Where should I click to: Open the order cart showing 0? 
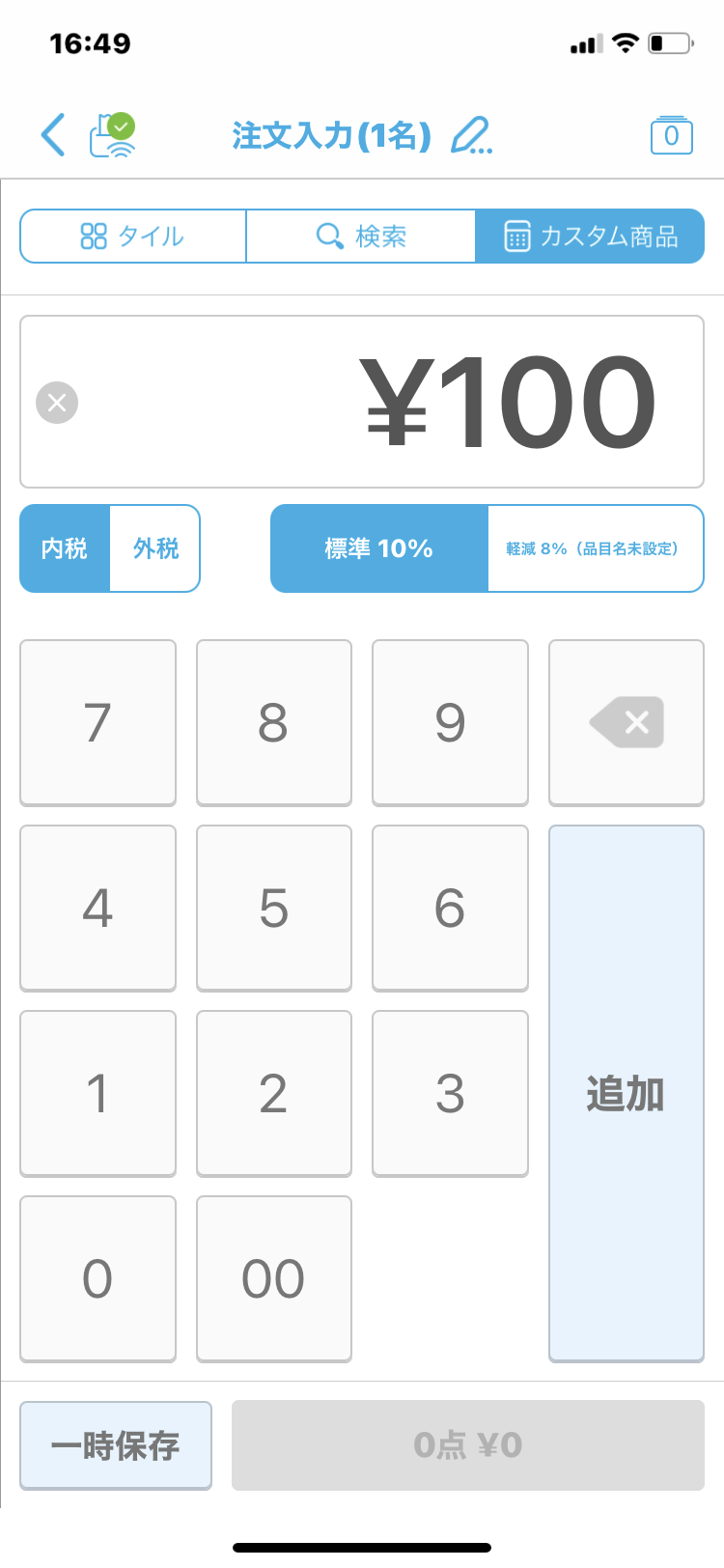tap(671, 135)
